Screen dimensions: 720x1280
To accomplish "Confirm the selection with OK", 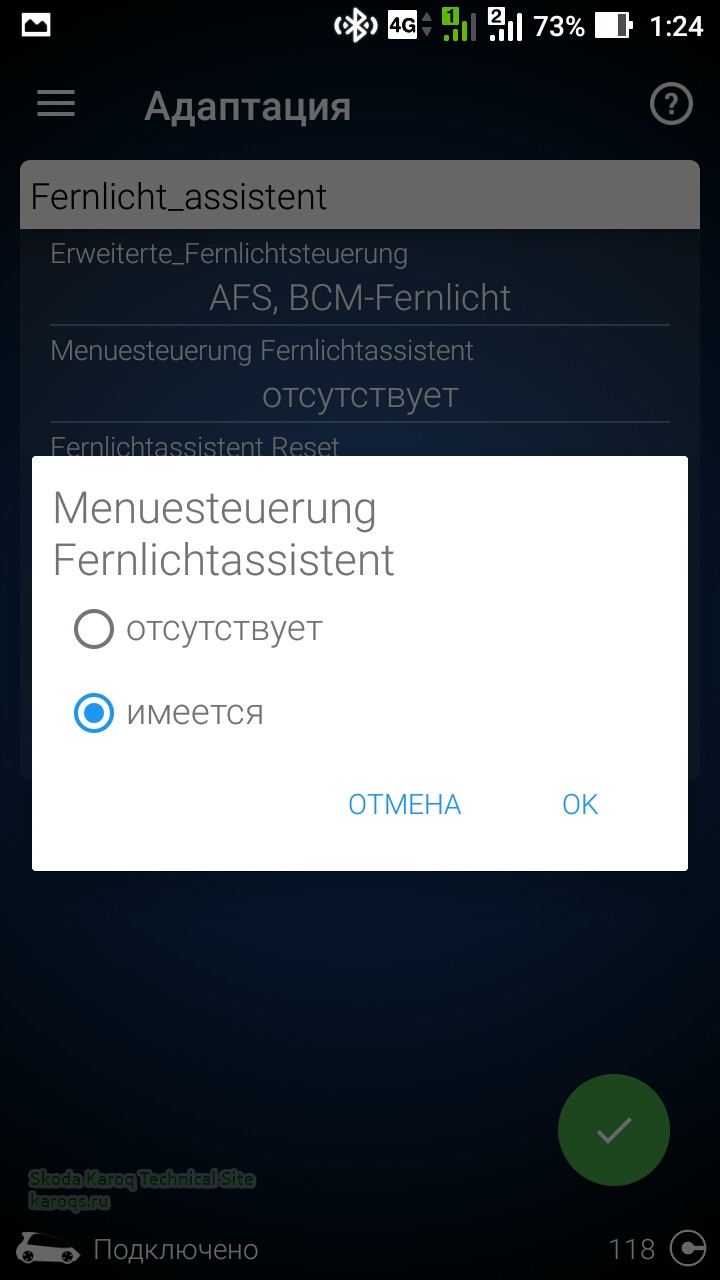I will coord(580,805).
